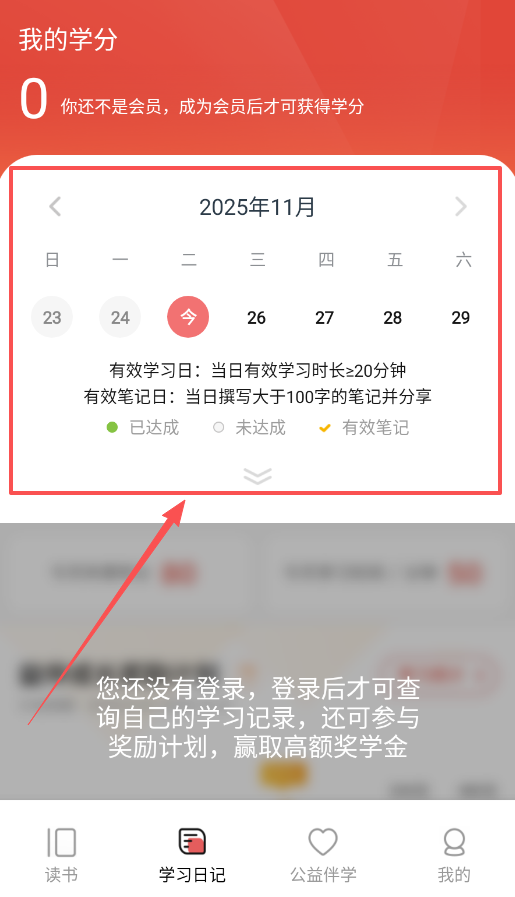
Task: Select day 24 in the calendar
Action: [x=120, y=317]
